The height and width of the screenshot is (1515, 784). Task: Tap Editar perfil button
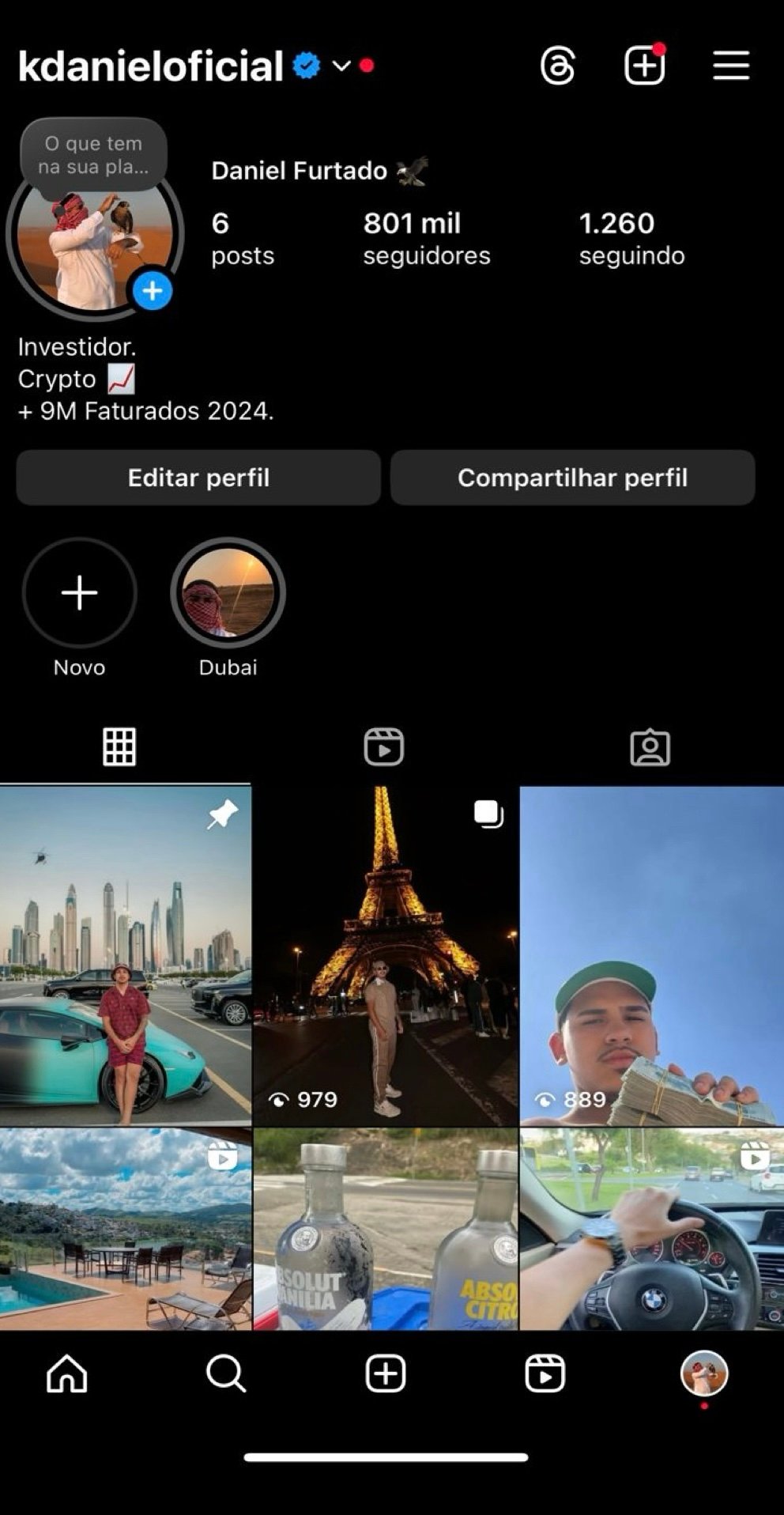pyautogui.click(x=198, y=478)
